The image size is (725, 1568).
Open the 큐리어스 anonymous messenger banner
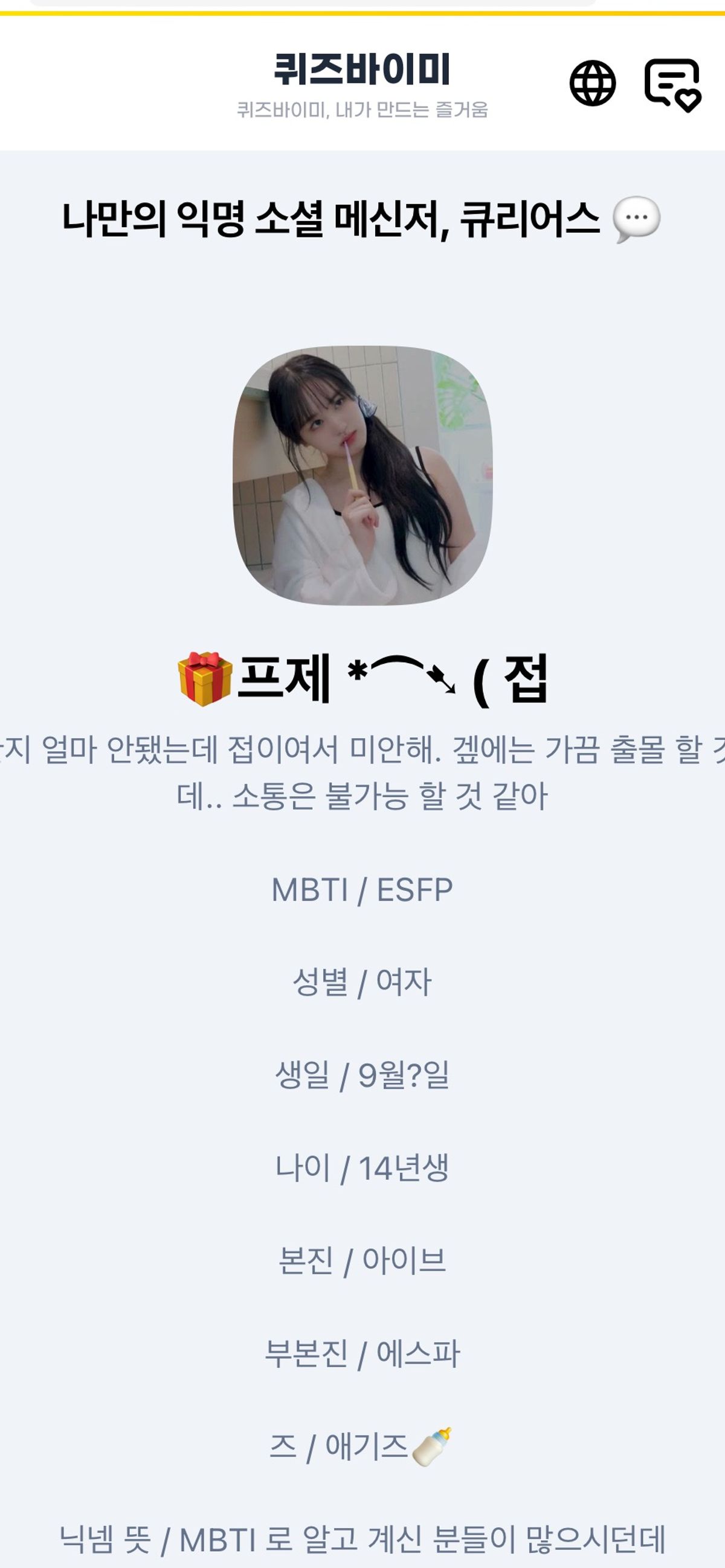click(361, 219)
